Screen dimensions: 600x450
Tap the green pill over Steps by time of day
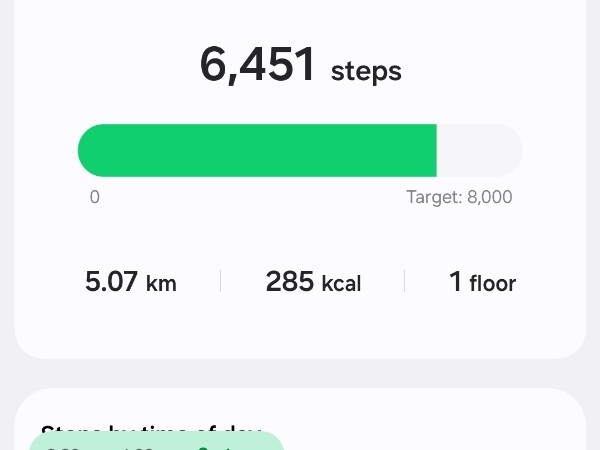157,441
